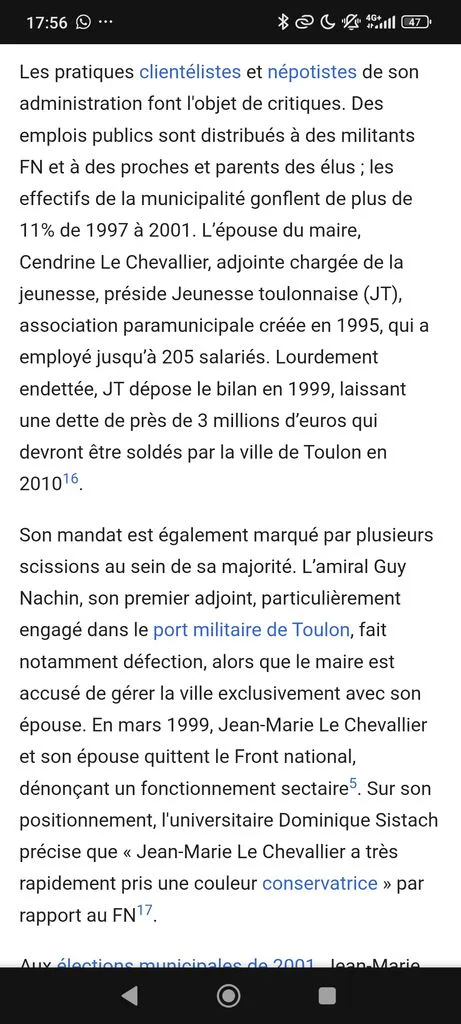Tap footnote reference 16

71,480
